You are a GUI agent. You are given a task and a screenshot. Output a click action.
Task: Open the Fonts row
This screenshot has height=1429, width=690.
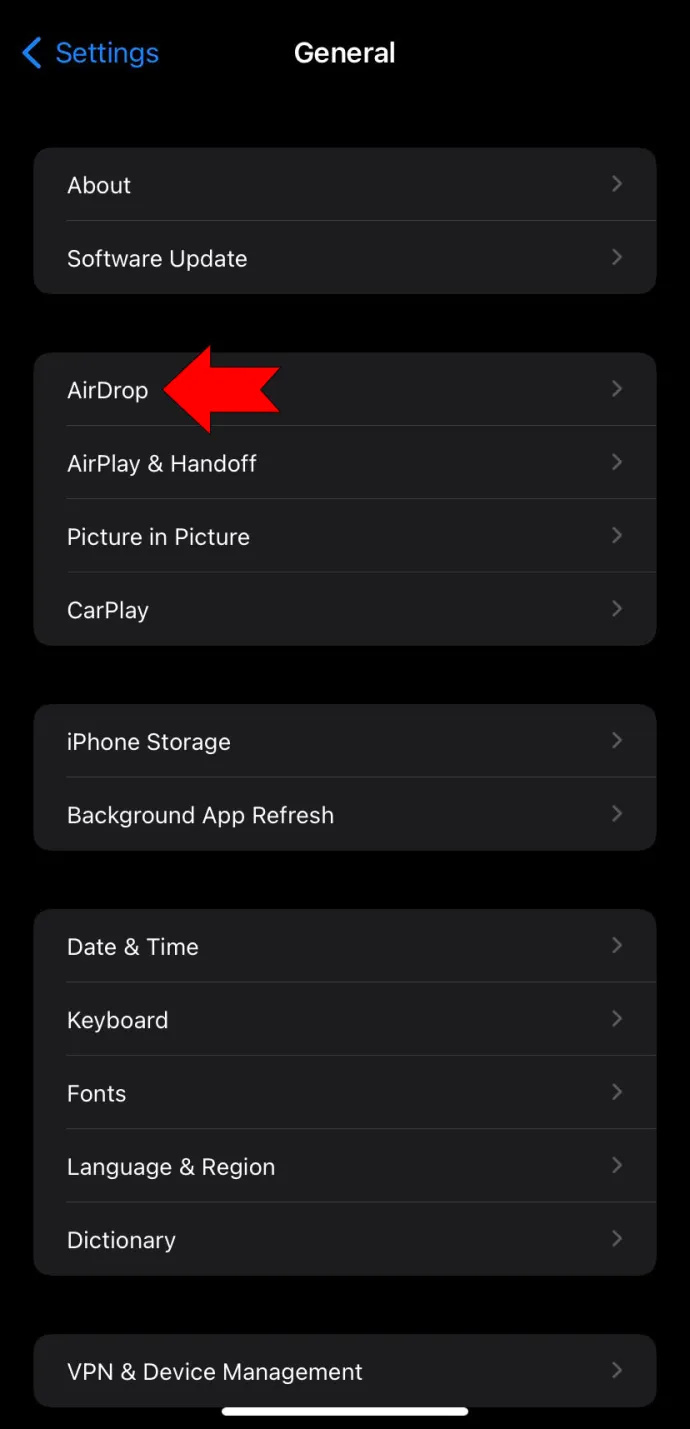tap(345, 1093)
